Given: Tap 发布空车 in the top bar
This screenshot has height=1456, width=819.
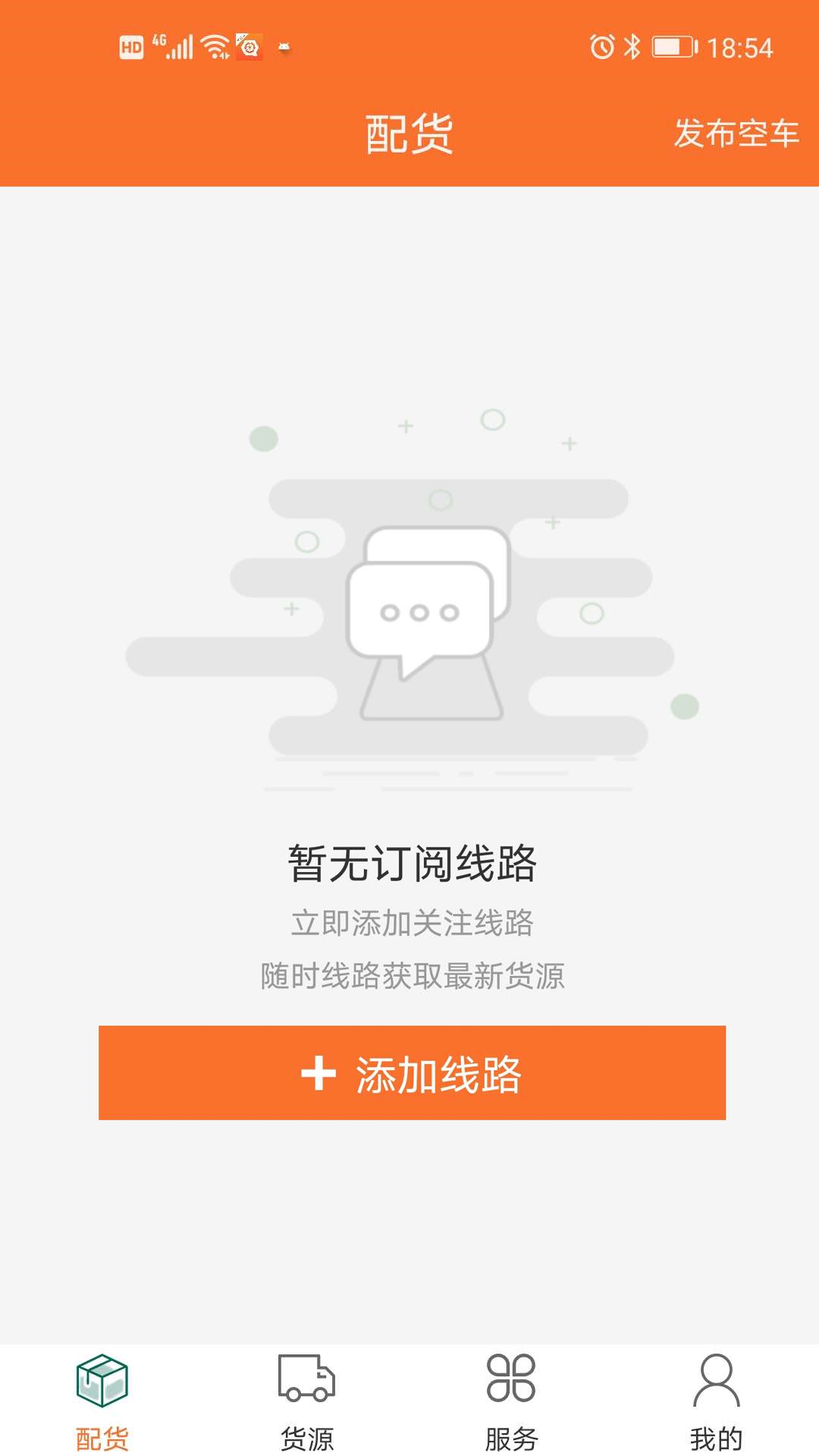Looking at the screenshot, I should [x=736, y=133].
